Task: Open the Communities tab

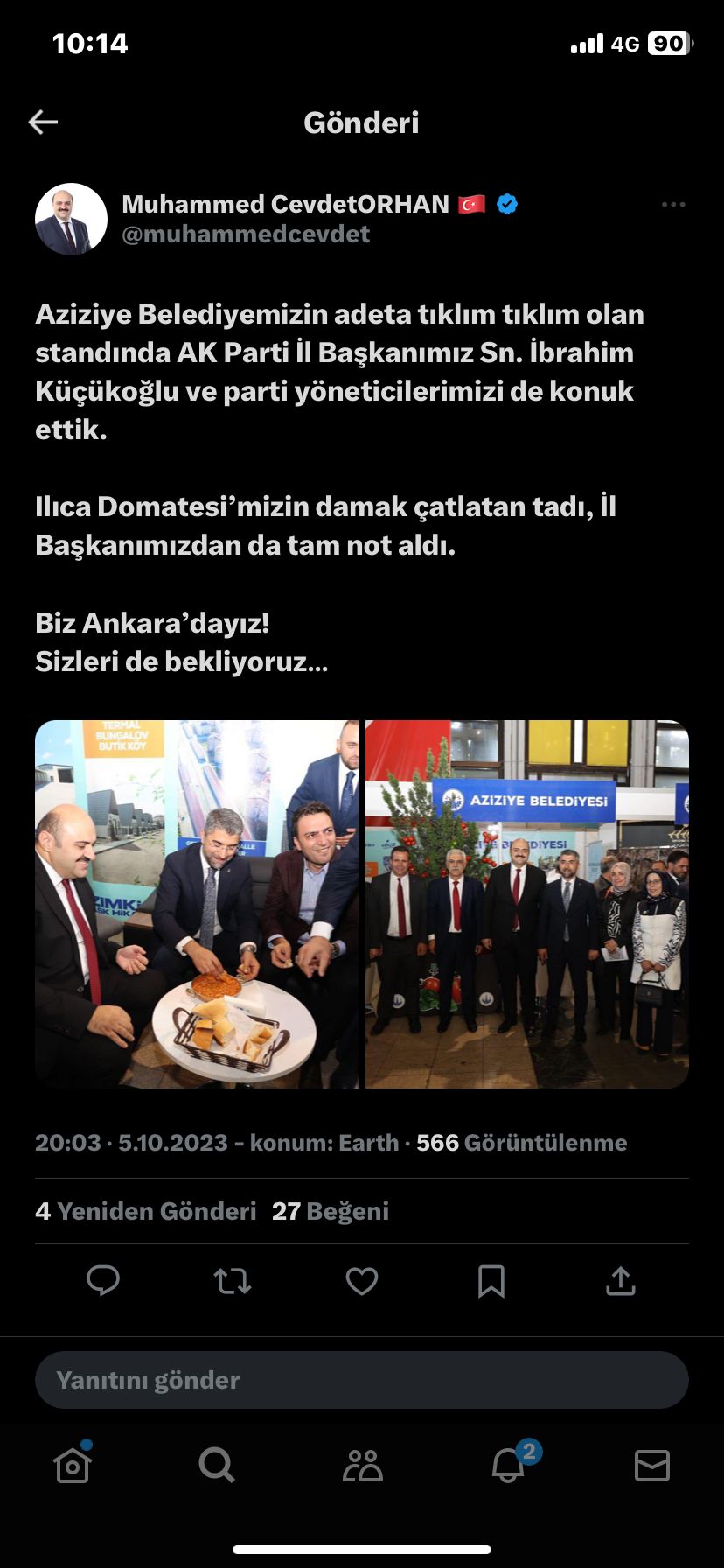Action: tap(362, 1465)
